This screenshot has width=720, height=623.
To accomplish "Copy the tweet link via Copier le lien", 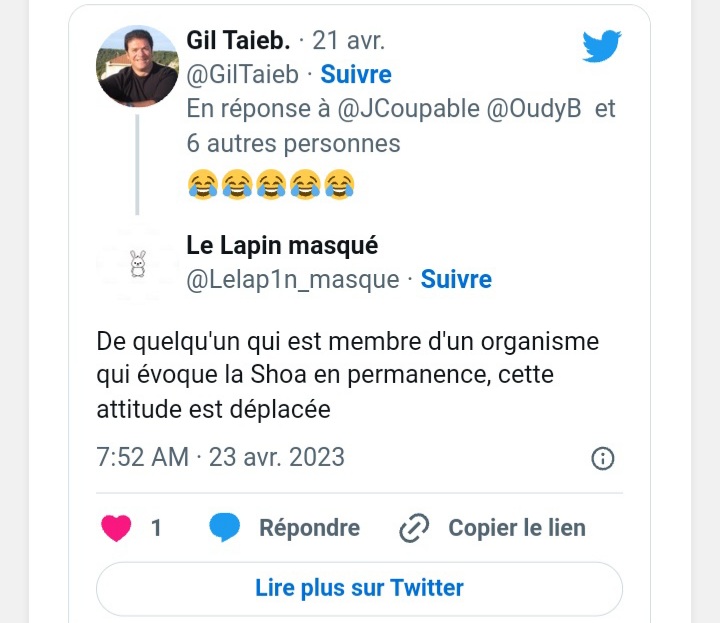I will [516, 528].
